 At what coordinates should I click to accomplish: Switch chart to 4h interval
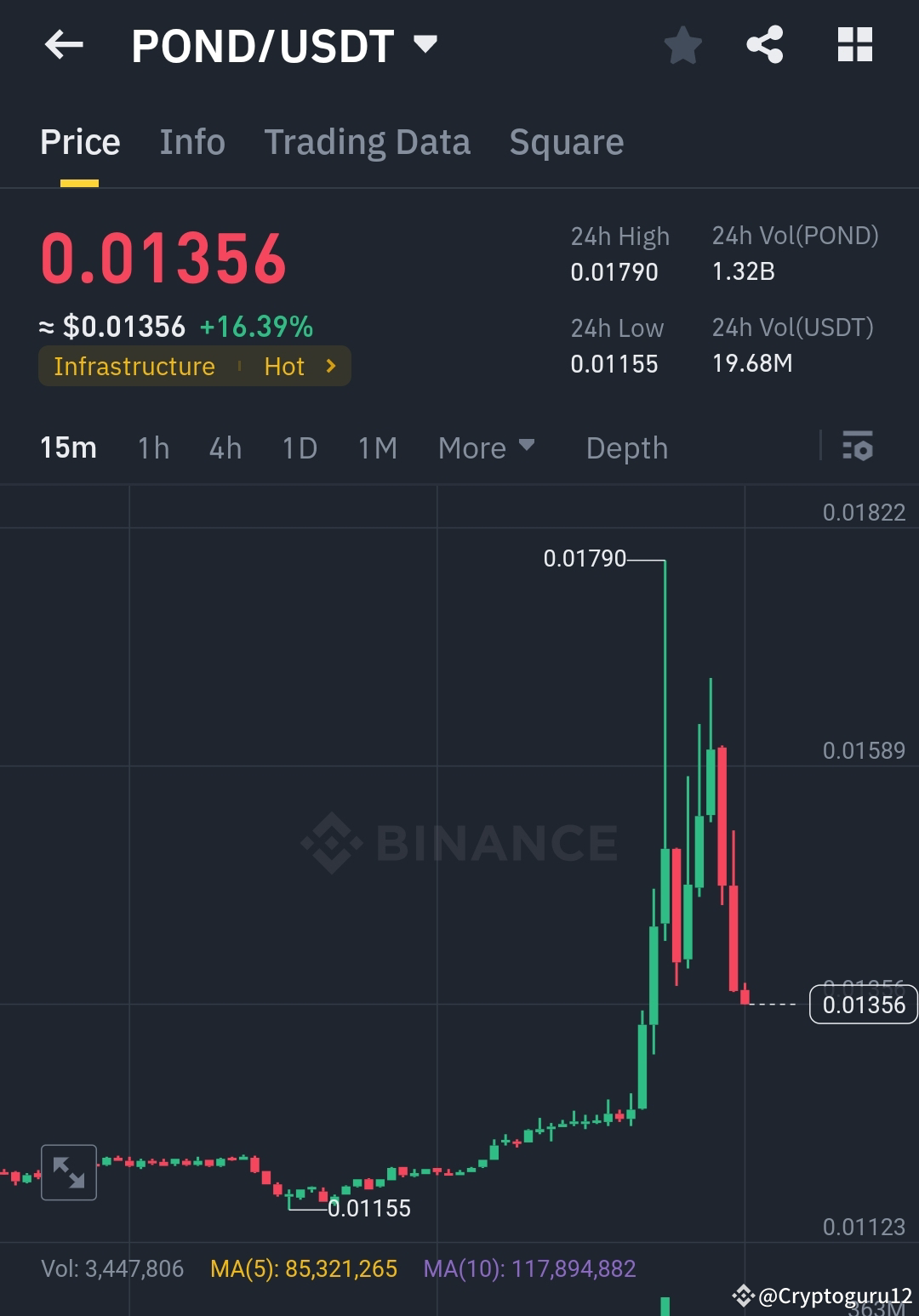click(x=224, y=447)
